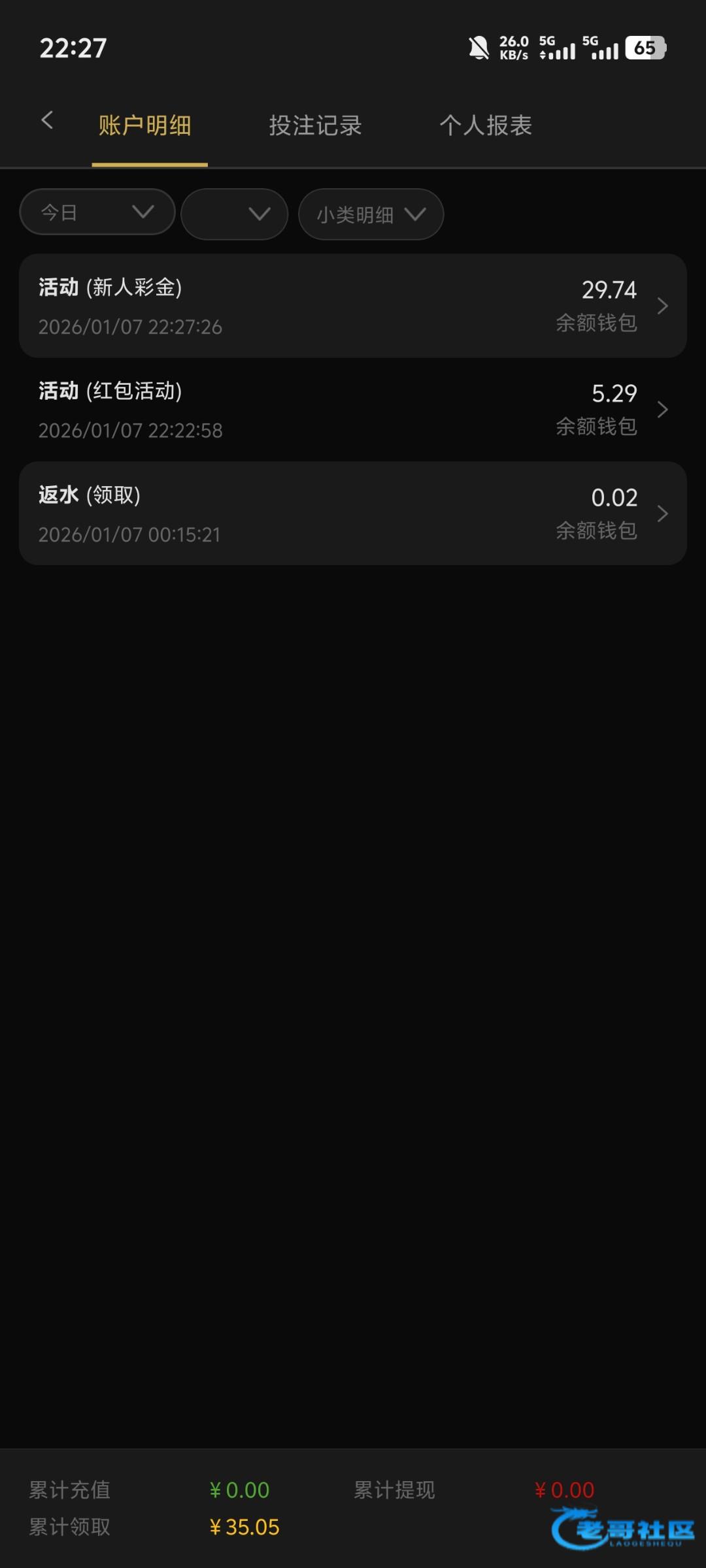Switch to the 投注记录 tab

pos(315,125)
